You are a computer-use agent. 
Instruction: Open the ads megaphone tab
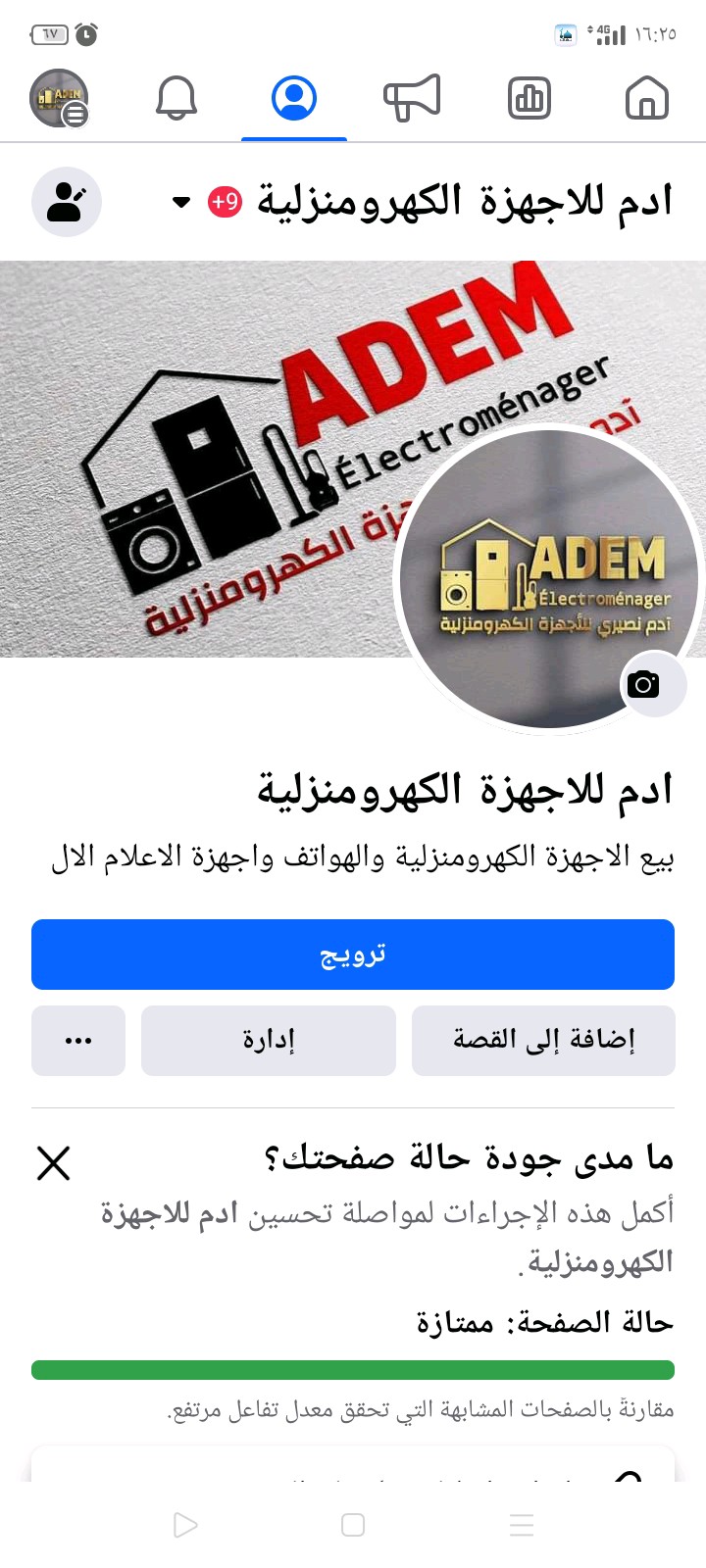click(x=412, y=98)
